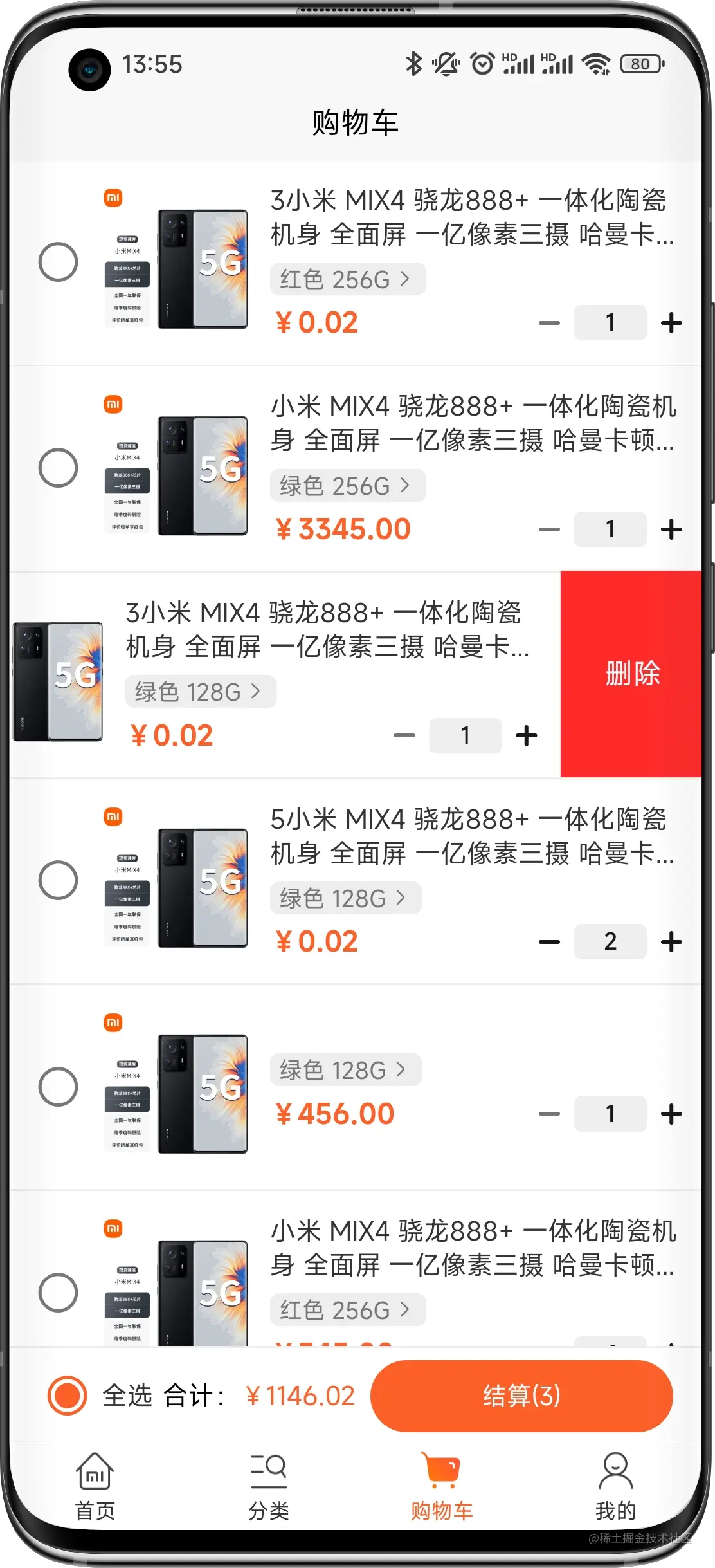Increase quantity of the ¥3345.00 item
The height and width of the screenshot is (1568, 715).
pos(671,530)
